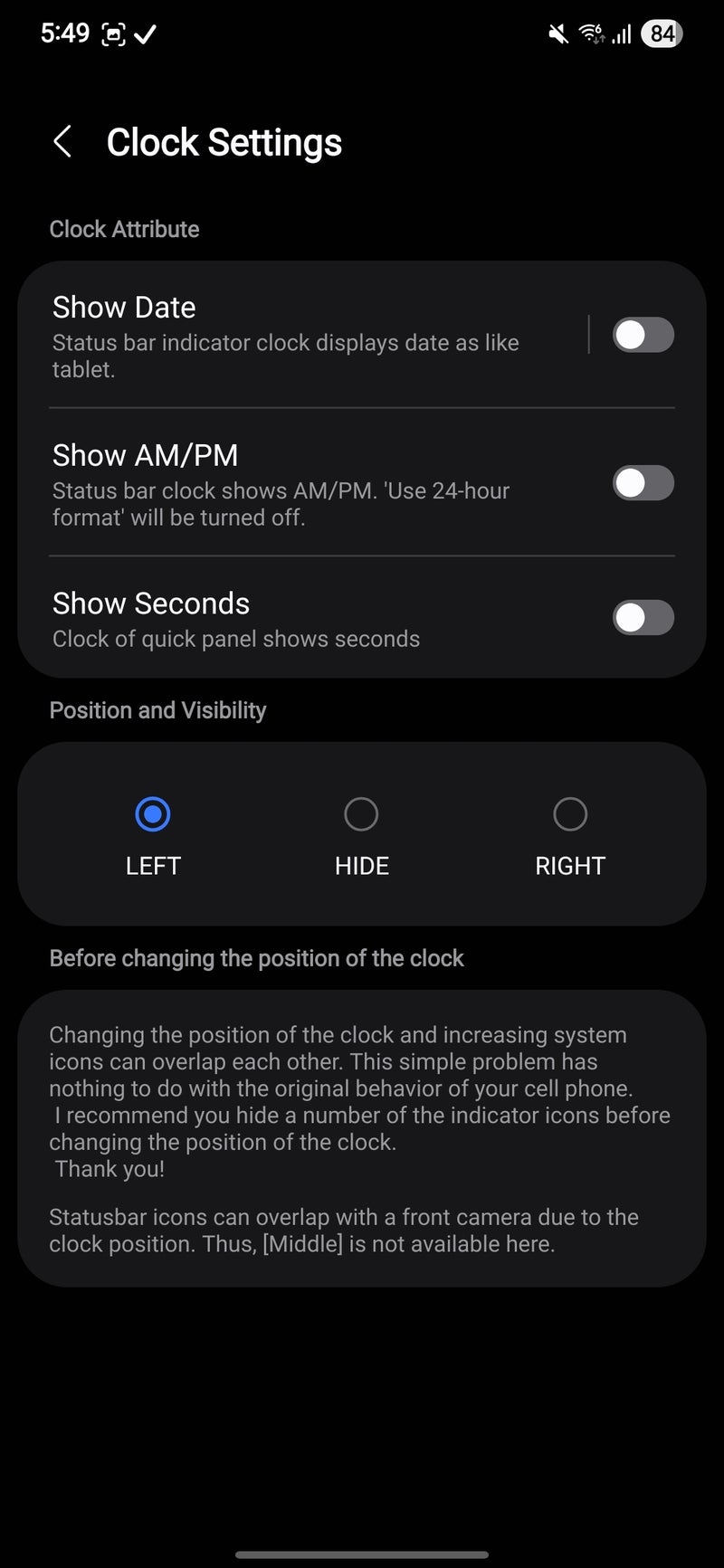Enable Show Seconds for quick panel
The height and width of the screenshot is (1568, 724).
[x=643, y=617]
